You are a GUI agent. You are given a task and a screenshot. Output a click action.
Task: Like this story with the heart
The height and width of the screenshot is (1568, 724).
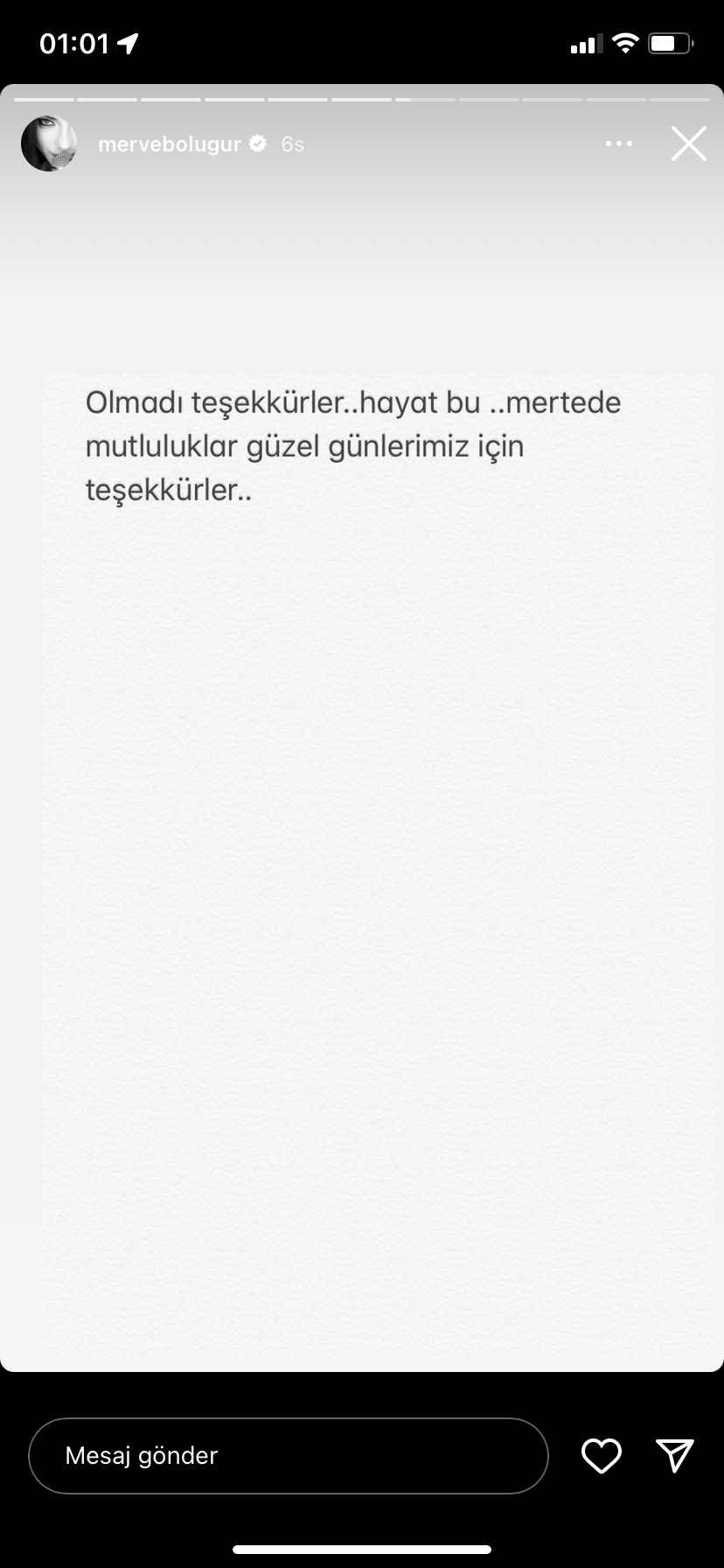point(602,1456)
